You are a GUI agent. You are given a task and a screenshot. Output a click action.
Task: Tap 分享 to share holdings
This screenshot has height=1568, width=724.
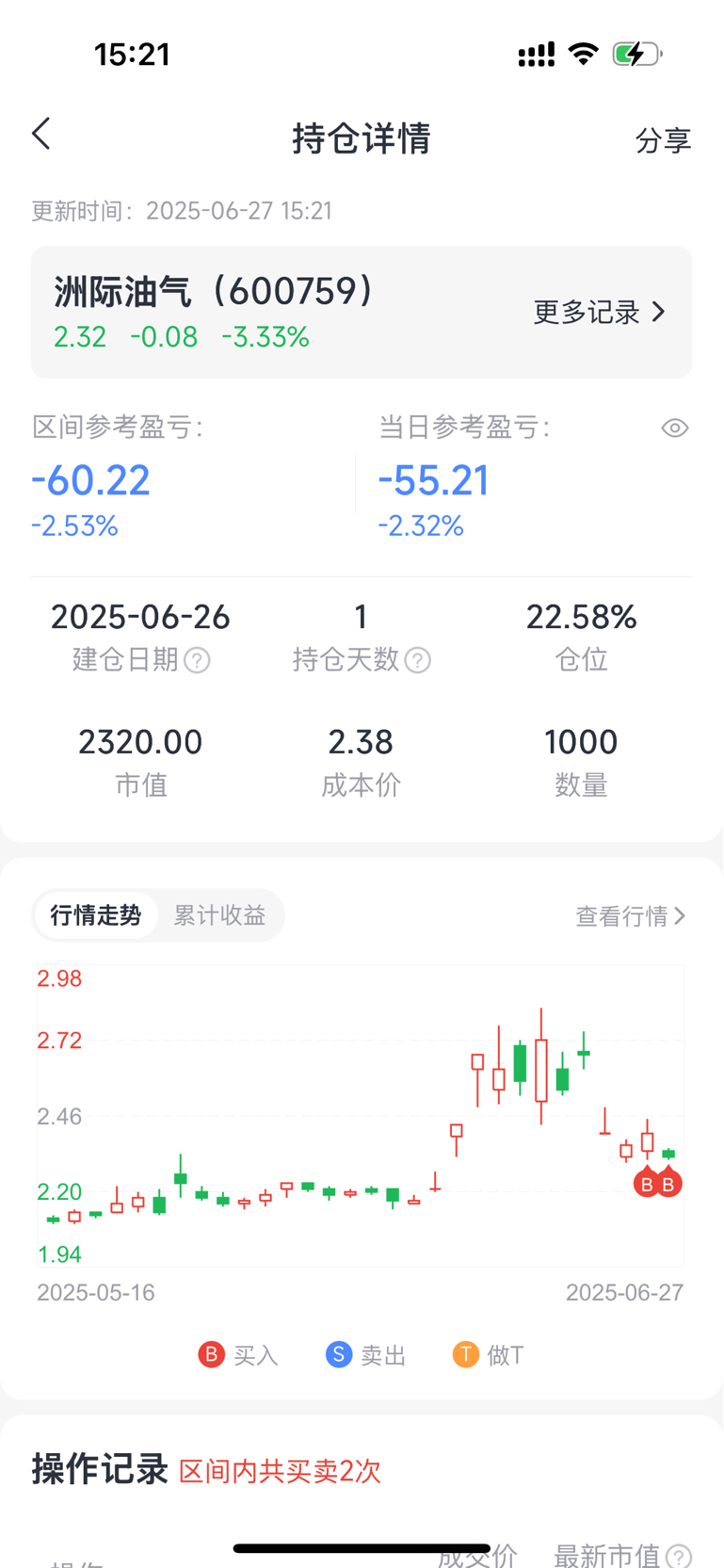pos(663,140)
